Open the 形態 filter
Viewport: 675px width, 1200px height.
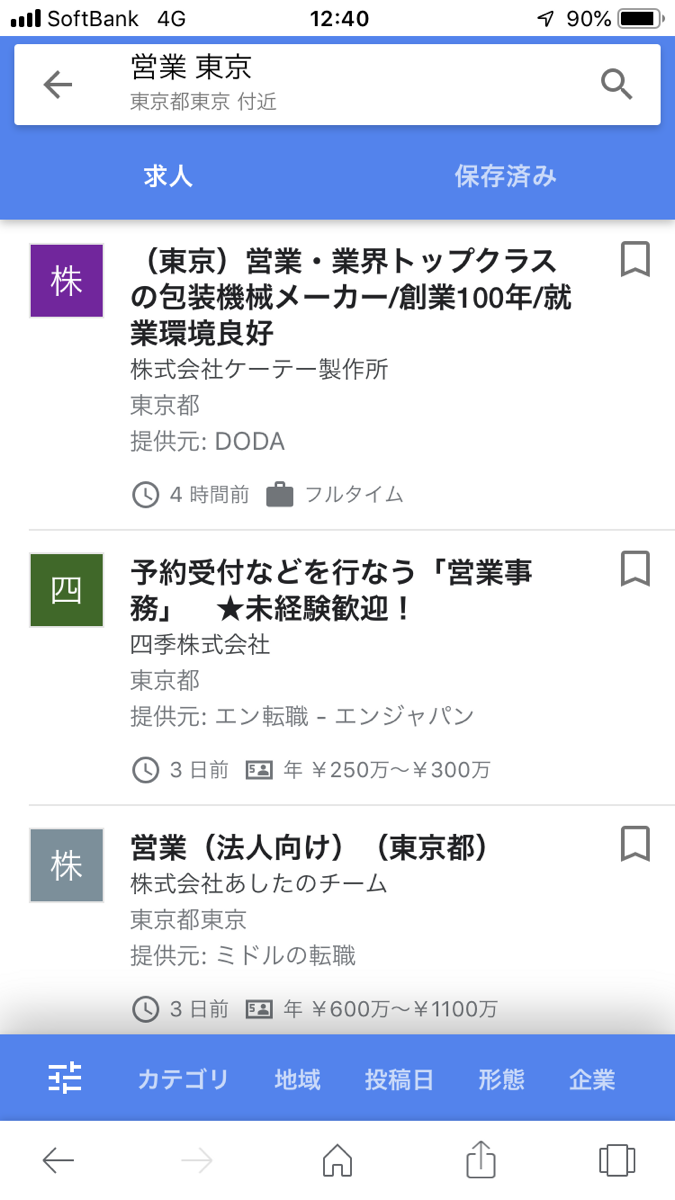tap(501, 1079)
